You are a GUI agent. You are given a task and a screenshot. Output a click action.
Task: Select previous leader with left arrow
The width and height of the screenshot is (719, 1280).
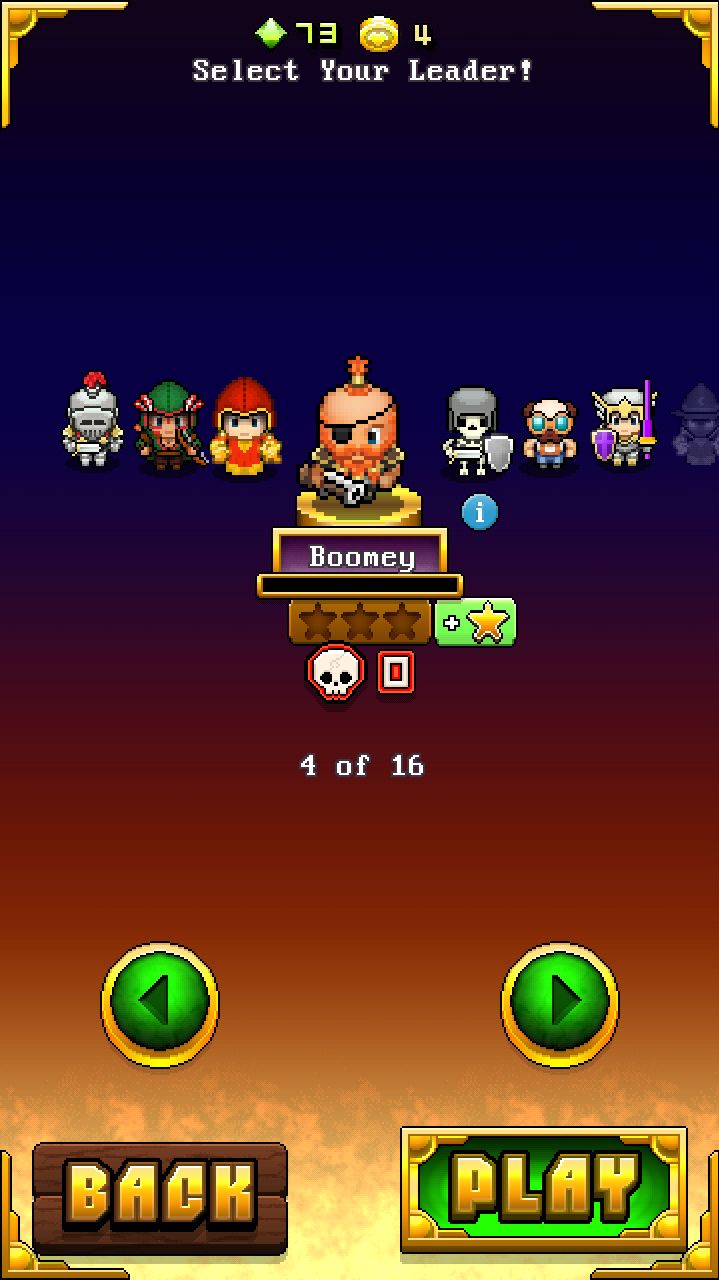[160, 1001]
